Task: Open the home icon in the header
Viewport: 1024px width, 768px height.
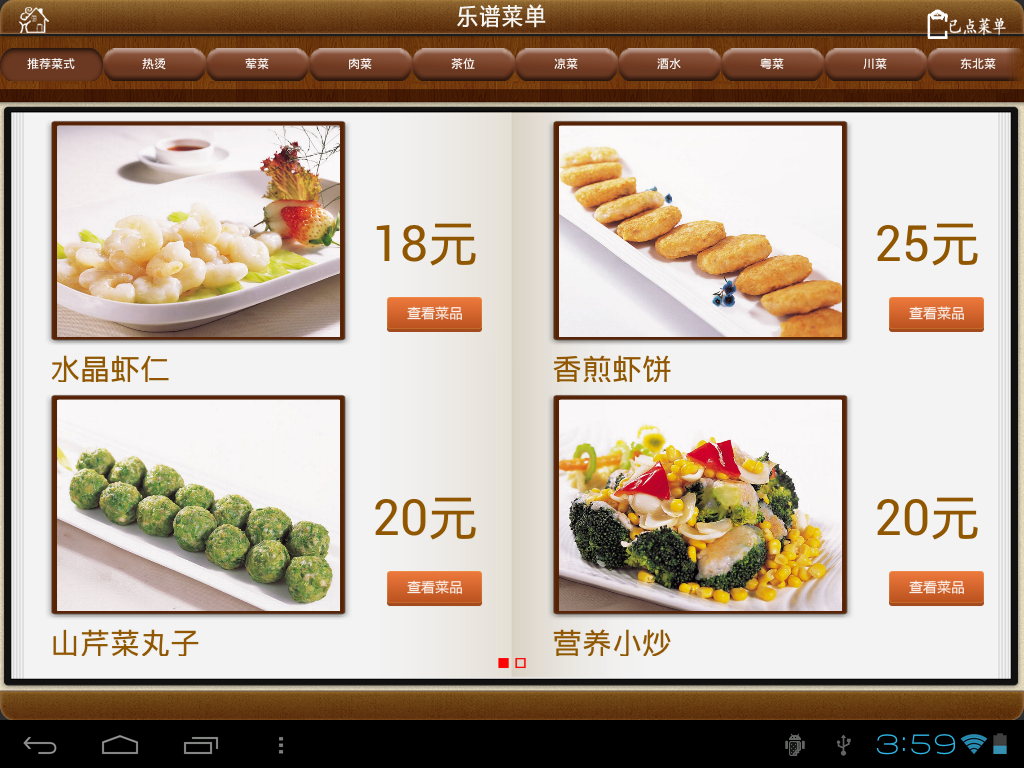Action: pos(33,19)
